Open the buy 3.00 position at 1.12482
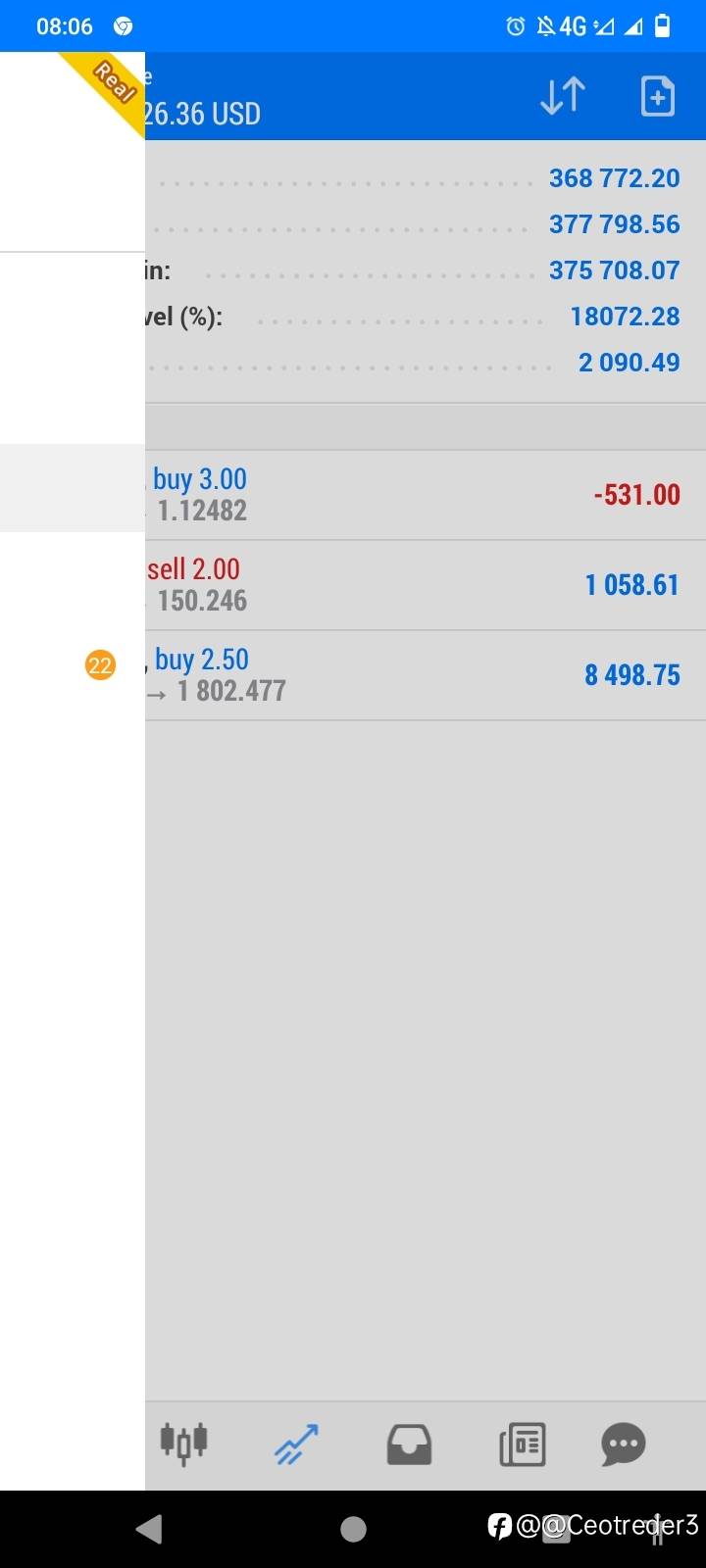 (426, 495)
